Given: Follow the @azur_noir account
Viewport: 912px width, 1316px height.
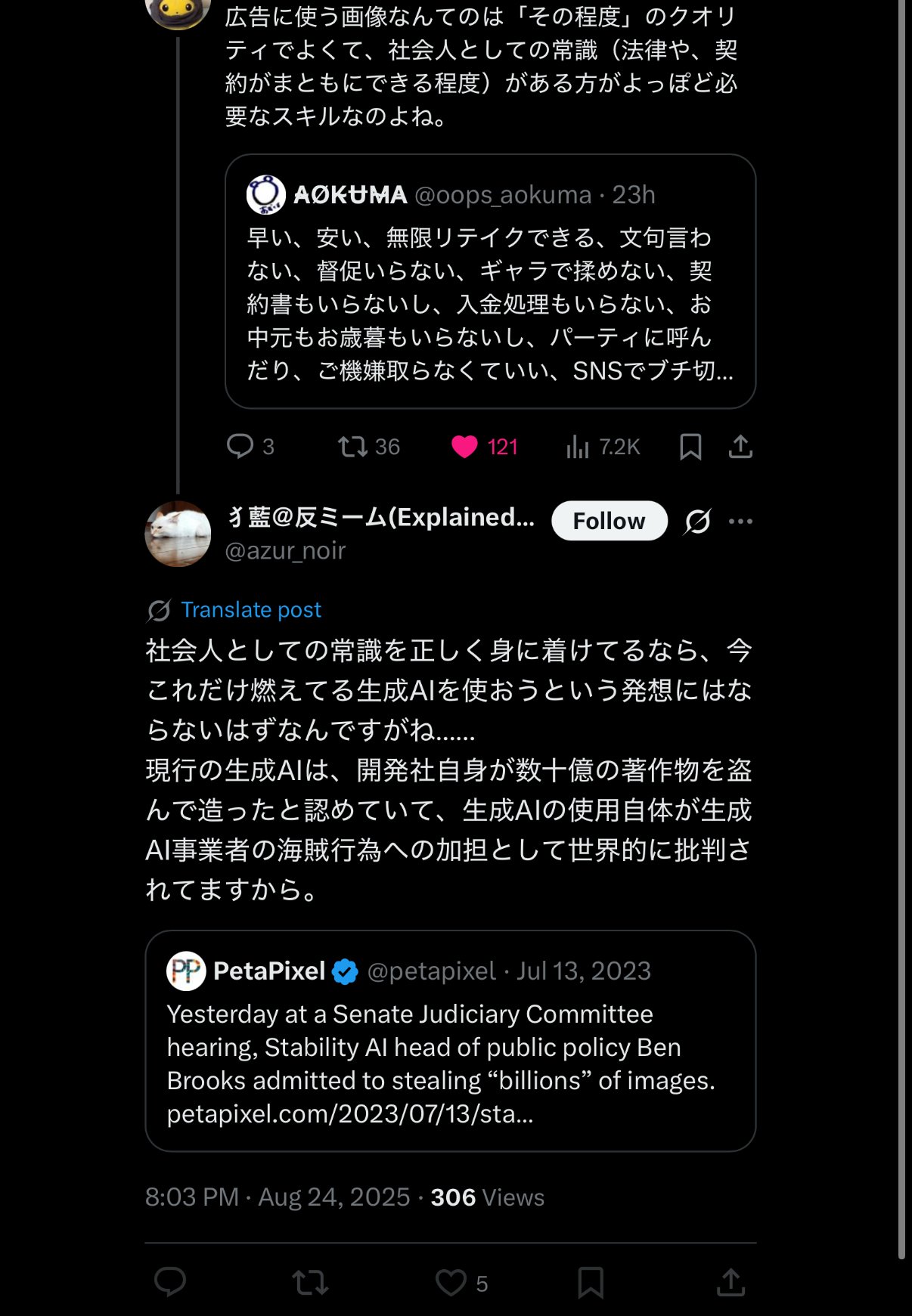Looking at the screenshot, I should (x=609, y=521).
